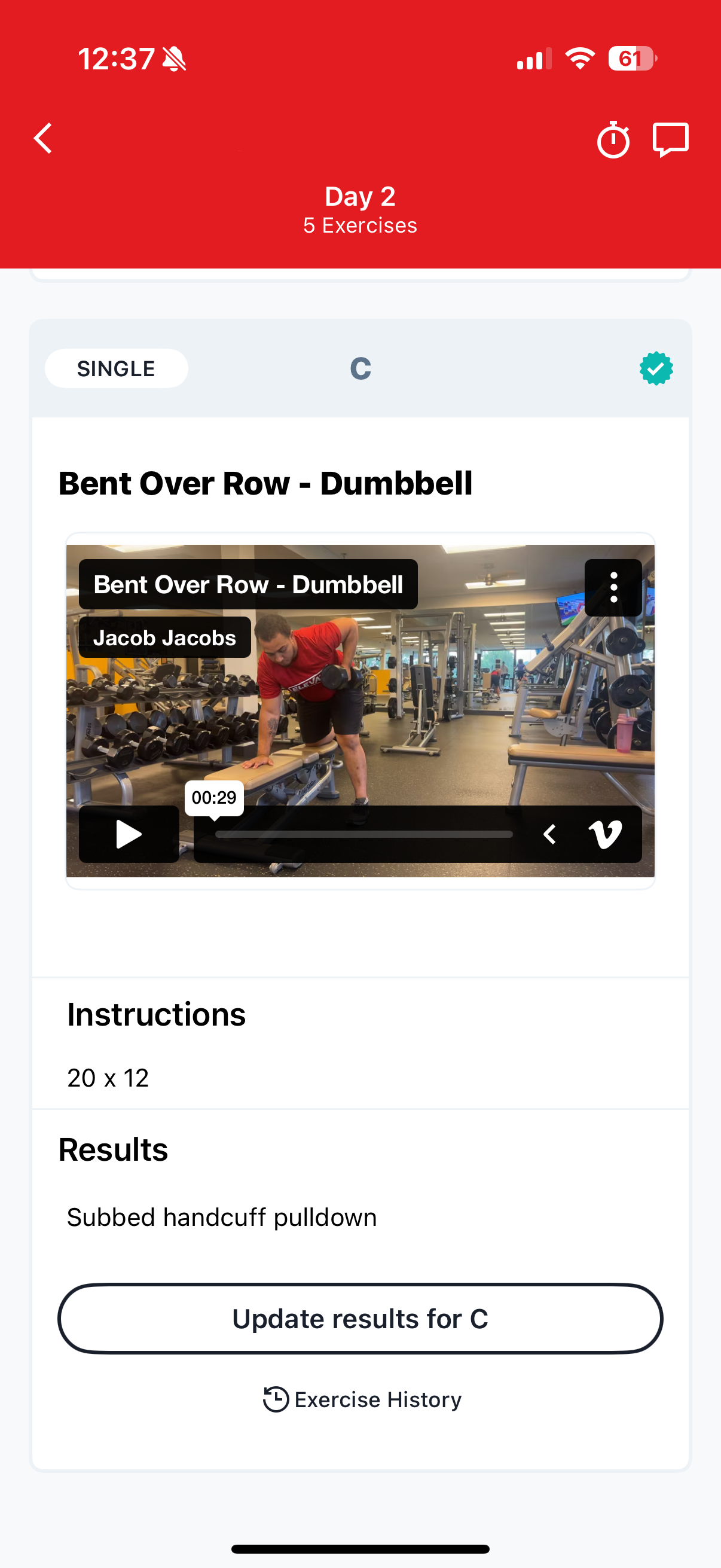Open Jacob Jacobs video author

click(x=164, y=637)
